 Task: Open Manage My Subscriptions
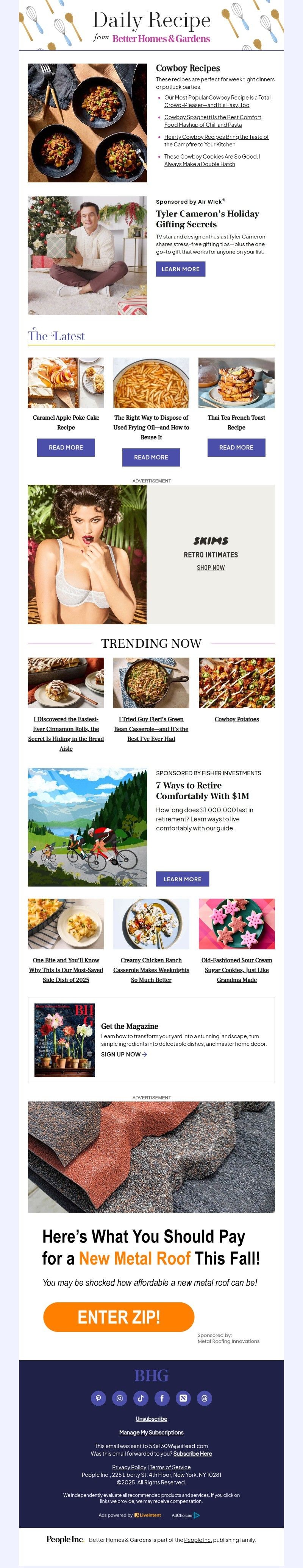151,1432
